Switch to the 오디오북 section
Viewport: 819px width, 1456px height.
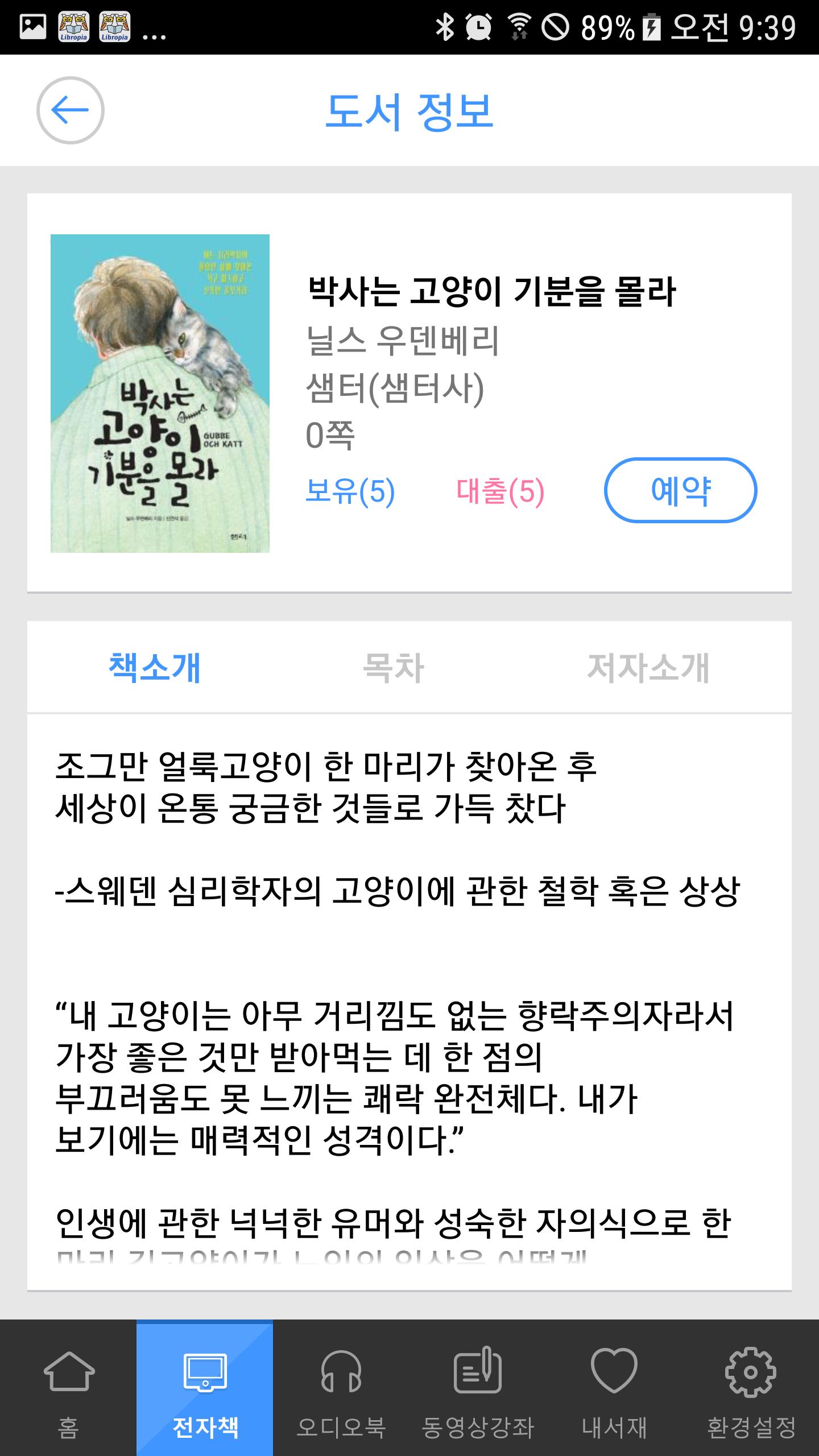(x=341, y=1388)
